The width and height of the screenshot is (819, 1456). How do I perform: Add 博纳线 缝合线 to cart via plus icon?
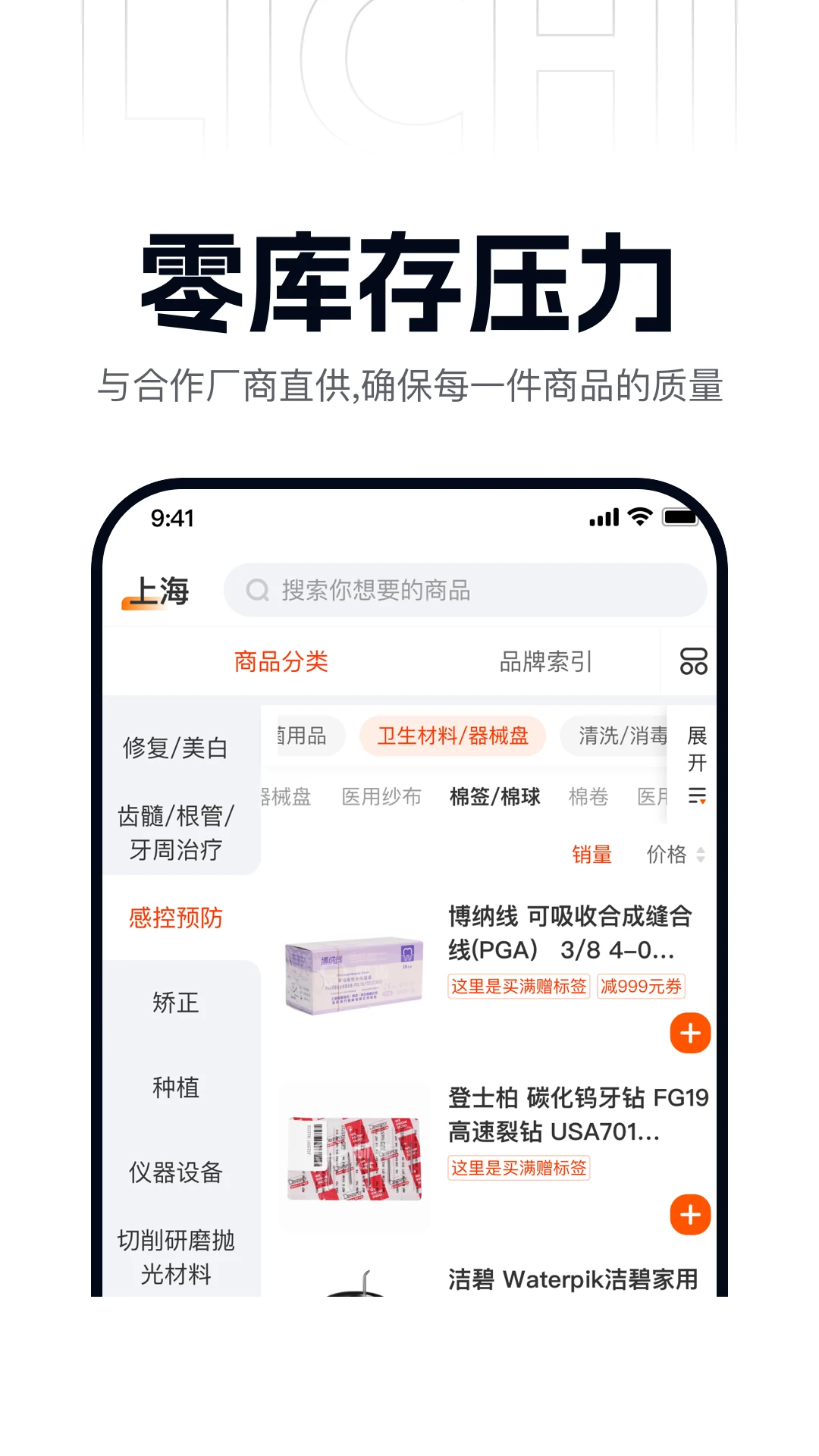(689, 1033)
